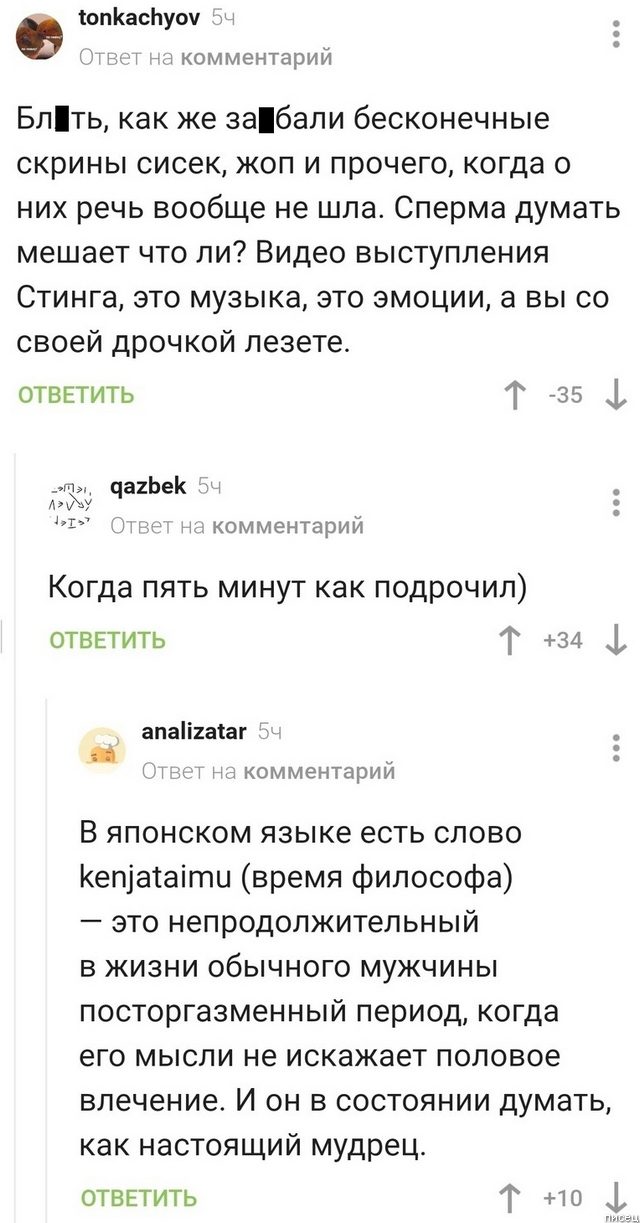This screenshot has width=640, height=1223.
Task: Reply to analizatar's comment
Action: pos(139,1197)
